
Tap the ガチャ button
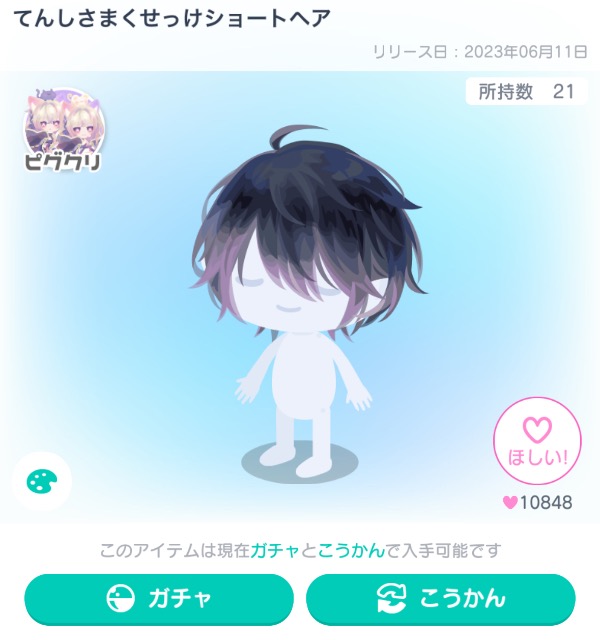[159, 599]
